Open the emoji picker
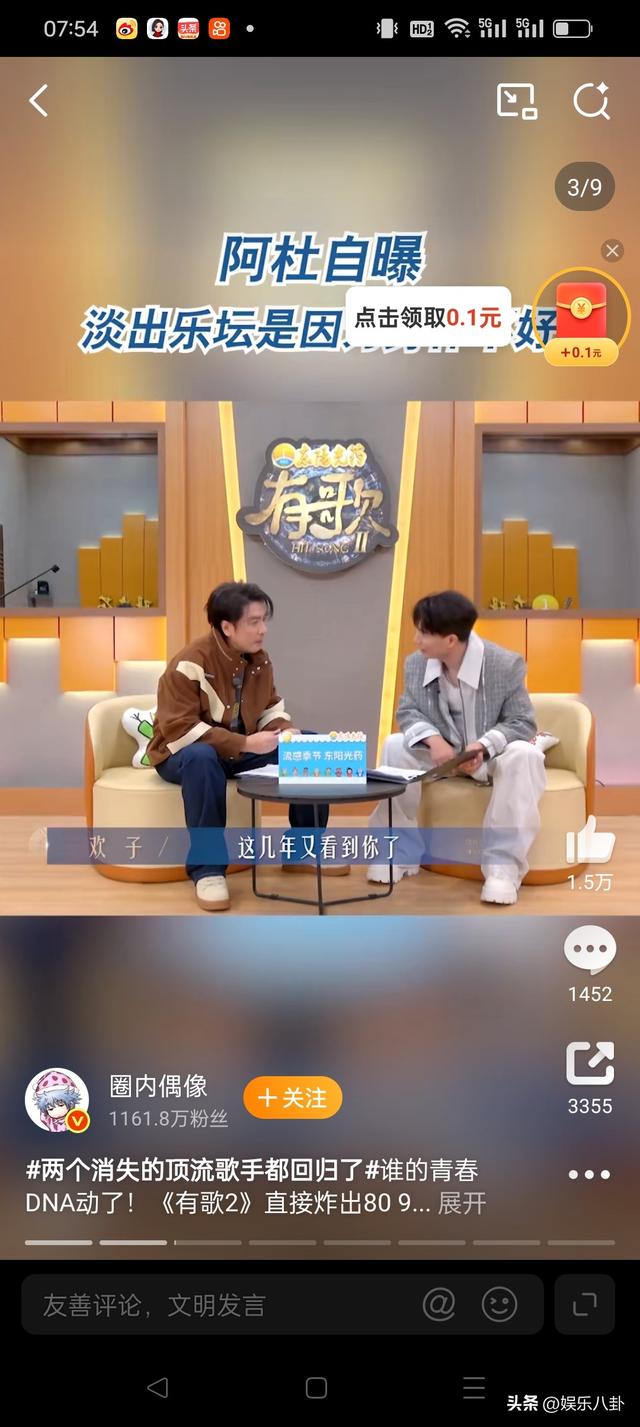This screenshot has width=640, height=1427. (x=499, y=1304)
